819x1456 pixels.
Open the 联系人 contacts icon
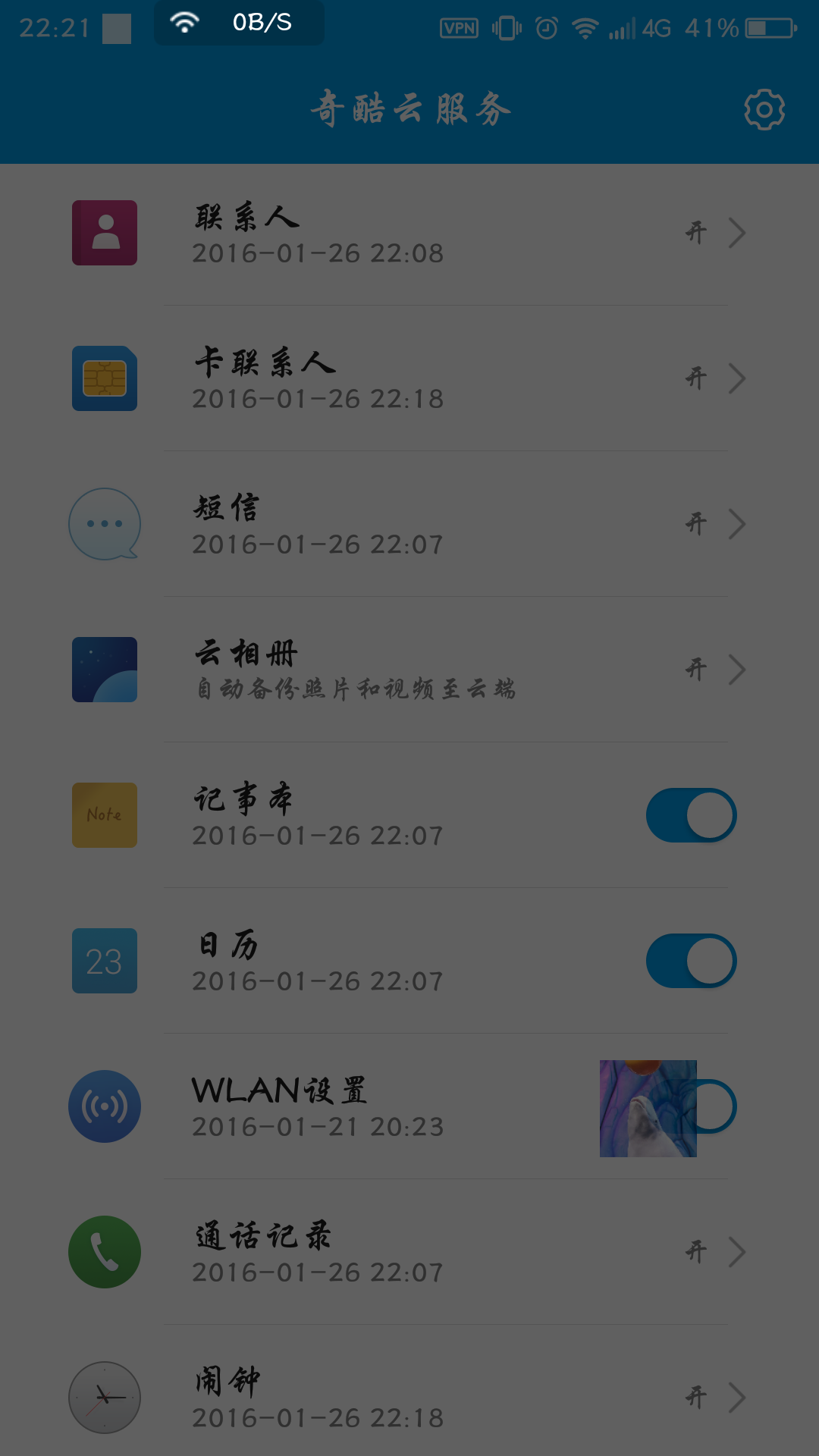click(x=105, y=233)
